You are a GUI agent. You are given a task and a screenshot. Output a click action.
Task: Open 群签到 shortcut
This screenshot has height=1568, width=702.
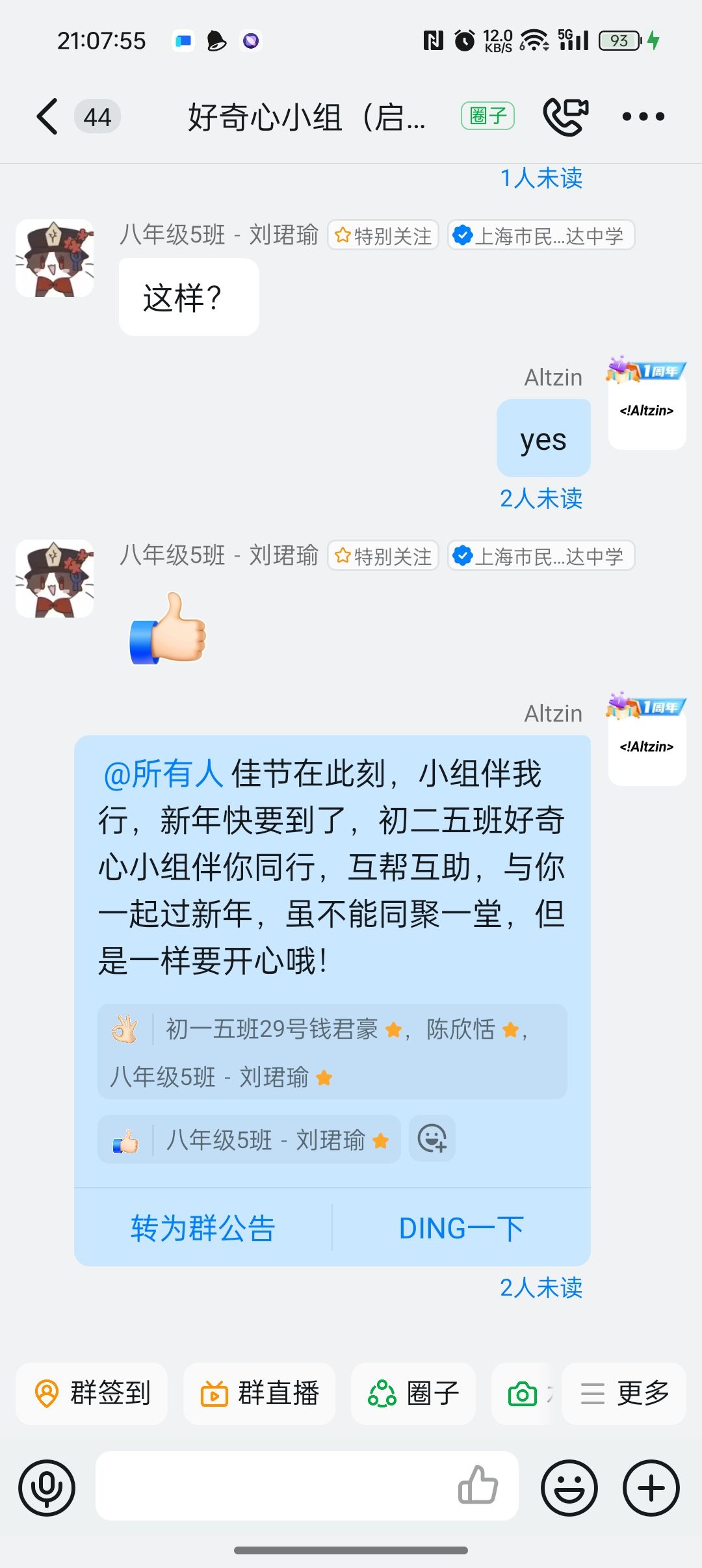(x=92, y=1393)
